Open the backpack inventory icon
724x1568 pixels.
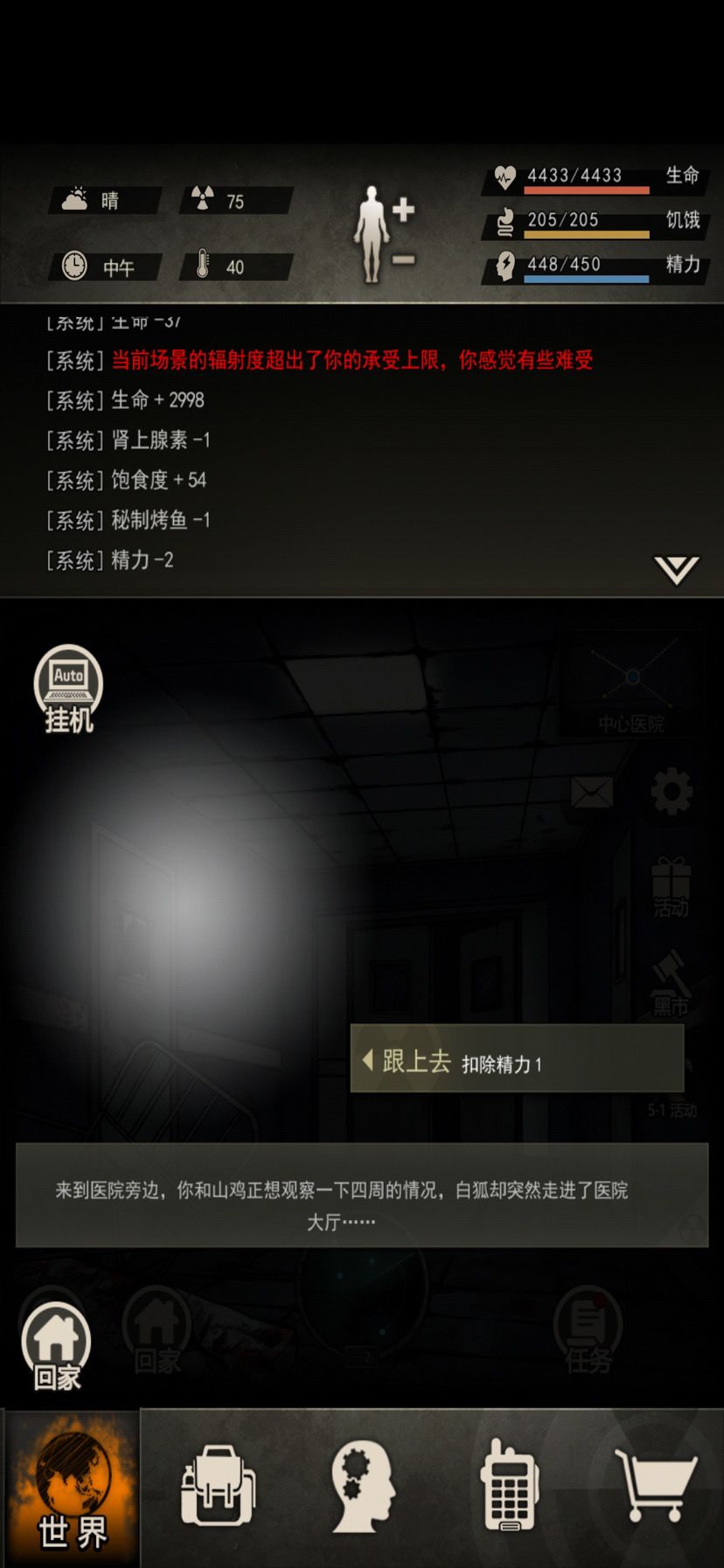(x=217, y=1486)
